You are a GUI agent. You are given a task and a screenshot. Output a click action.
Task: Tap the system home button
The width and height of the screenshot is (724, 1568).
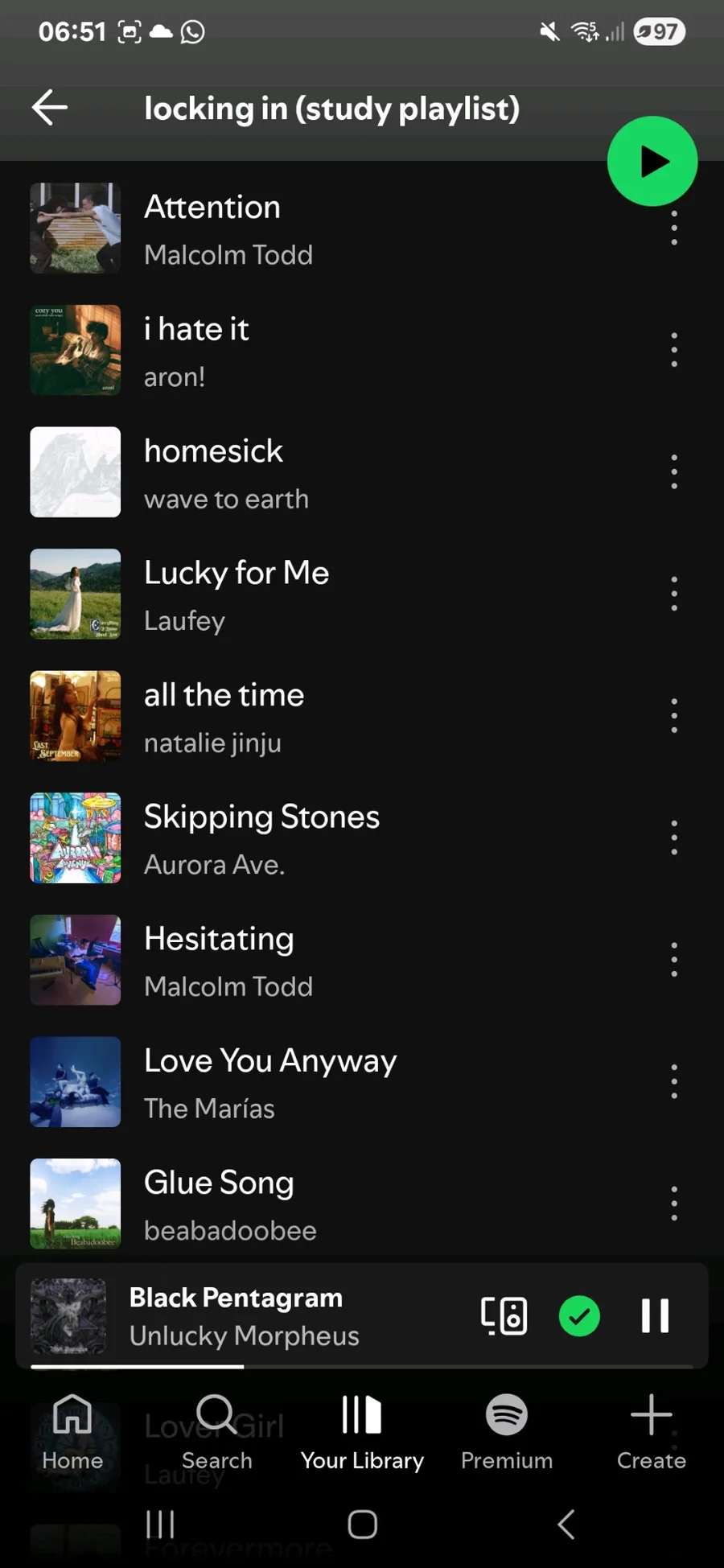362,1524
